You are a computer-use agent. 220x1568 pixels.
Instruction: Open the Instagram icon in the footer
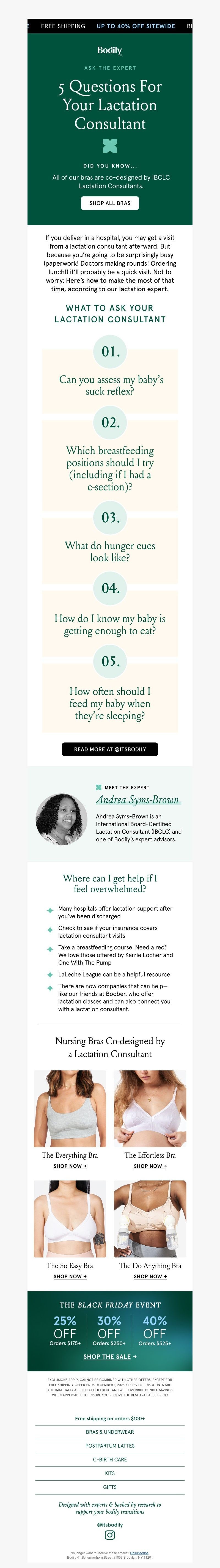110,1535
